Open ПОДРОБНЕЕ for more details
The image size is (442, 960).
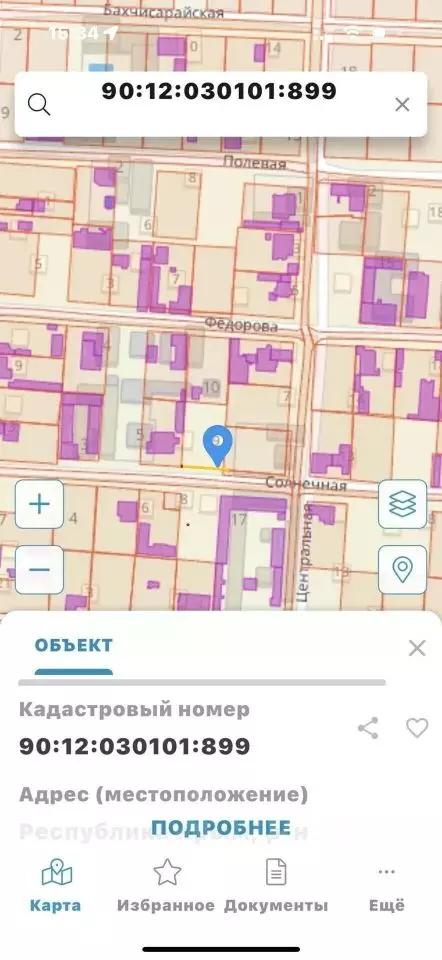[221, 827]
